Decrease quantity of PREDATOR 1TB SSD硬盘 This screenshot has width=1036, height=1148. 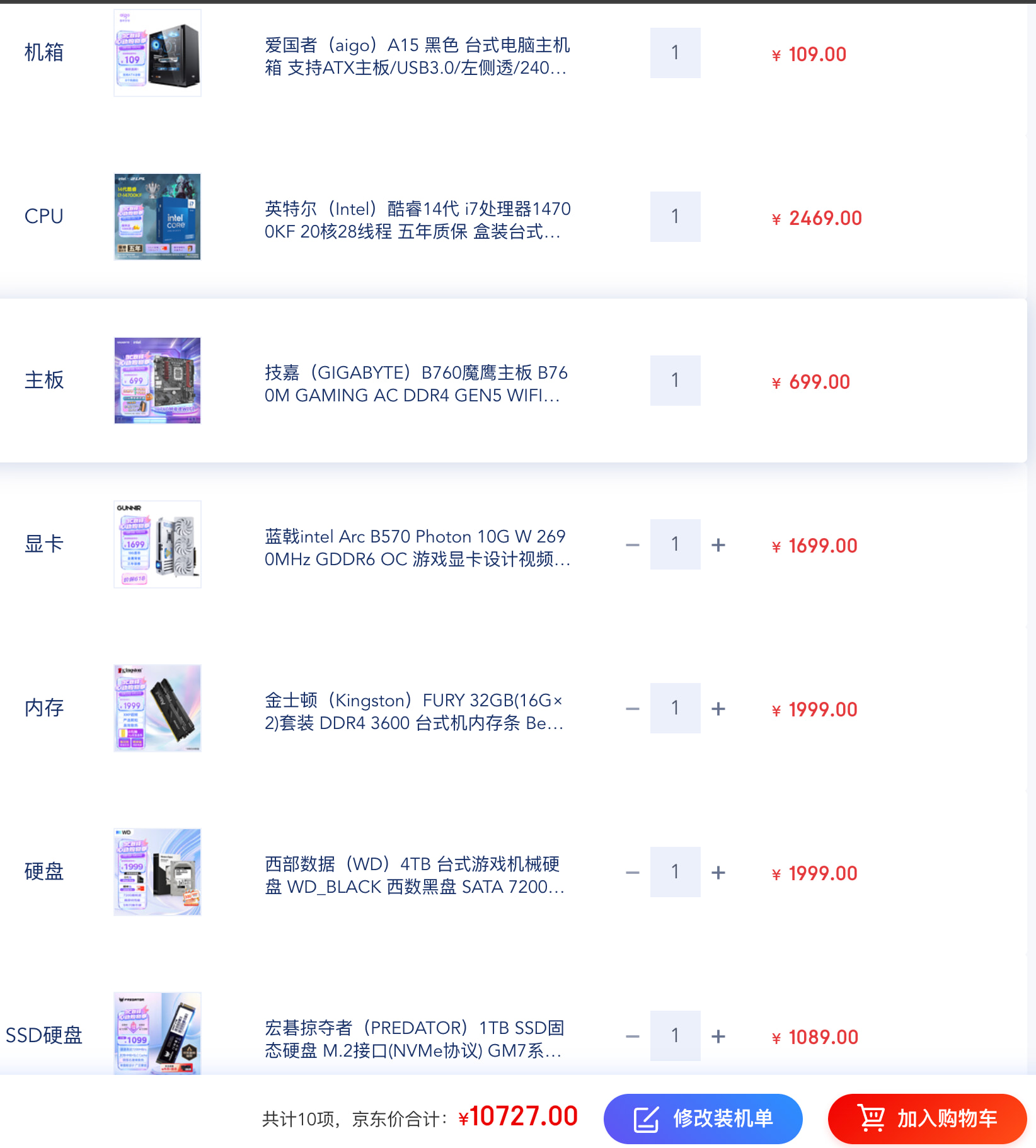[633, 1036]
